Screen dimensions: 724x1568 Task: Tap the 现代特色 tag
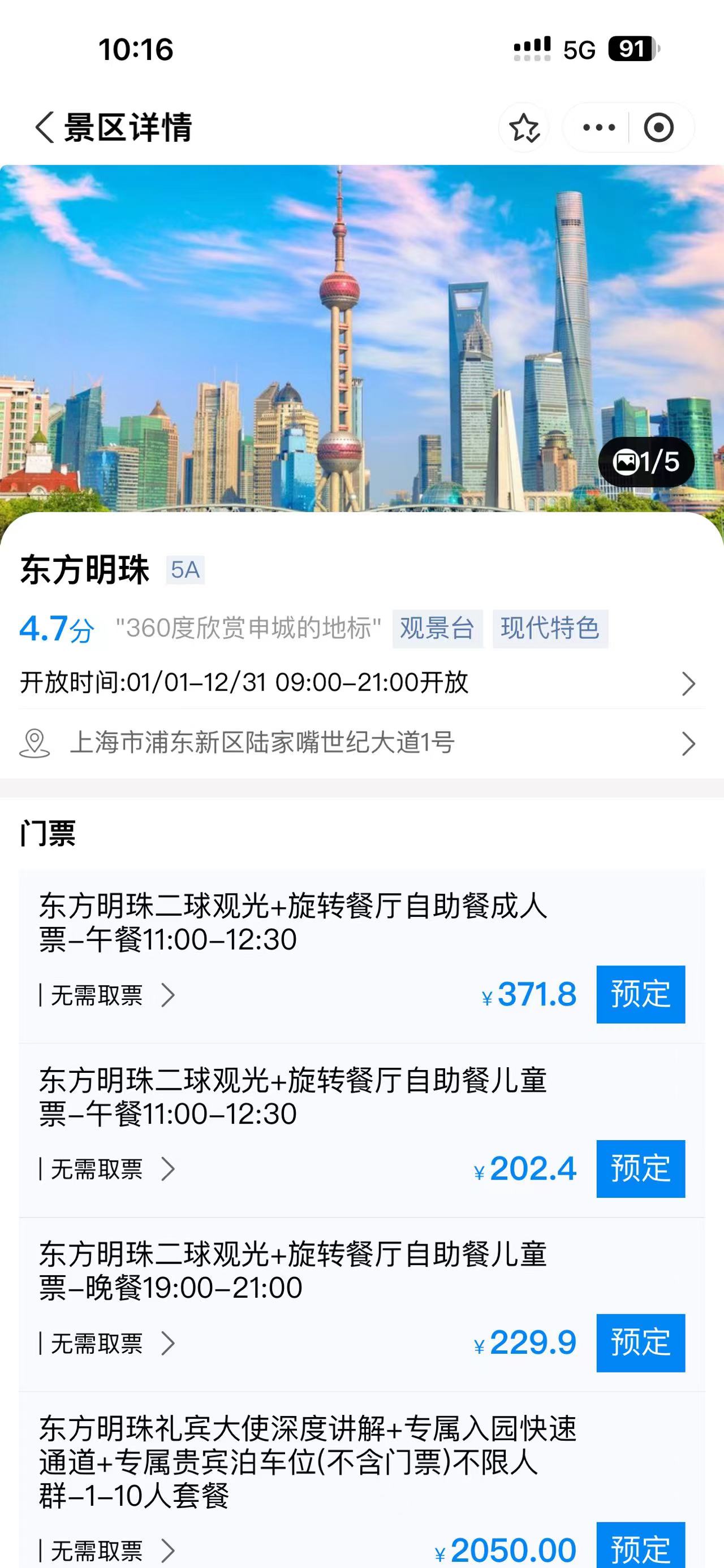550,628
